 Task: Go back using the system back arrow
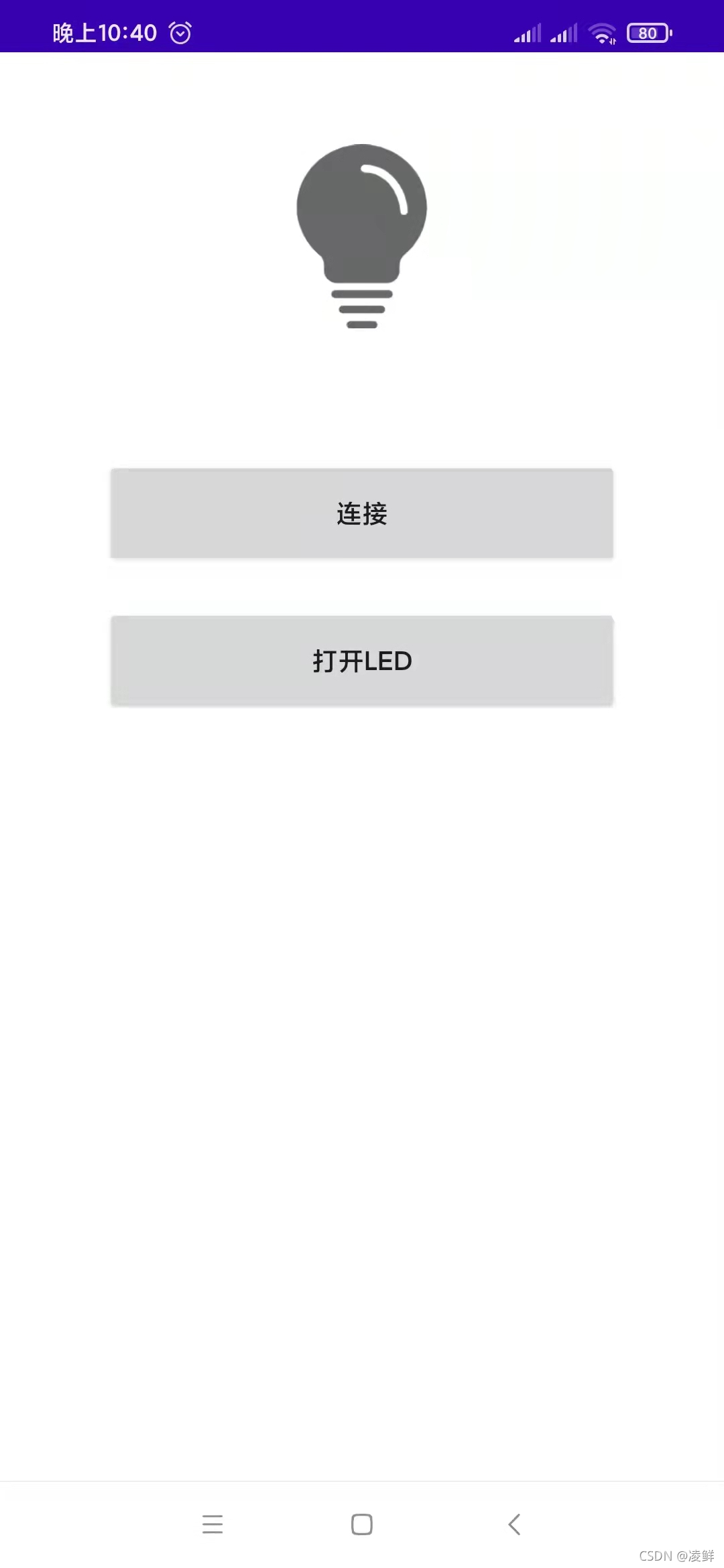click(x=514, y=1524)
